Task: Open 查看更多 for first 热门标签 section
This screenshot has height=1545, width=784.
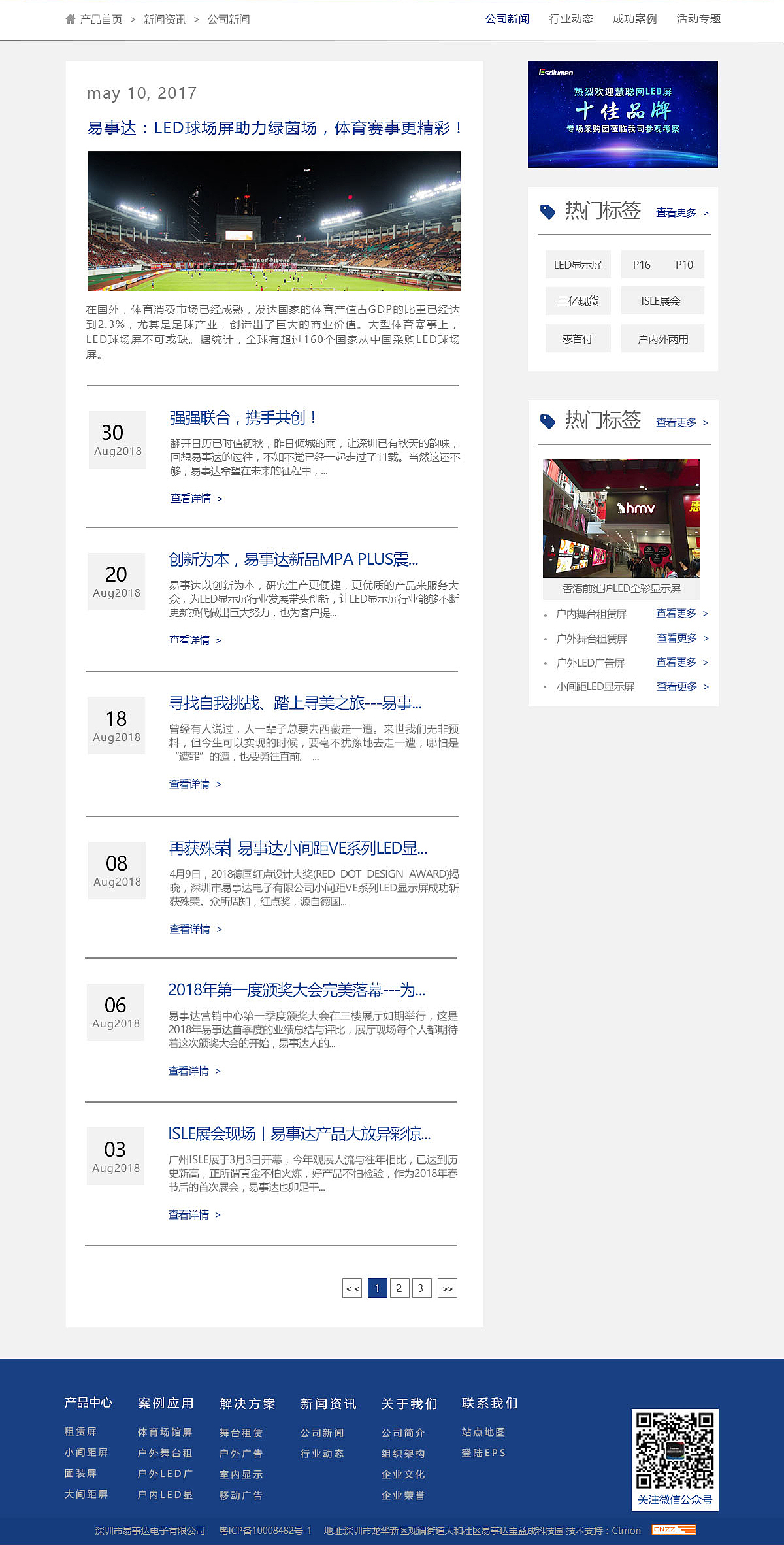Action: 677,212
